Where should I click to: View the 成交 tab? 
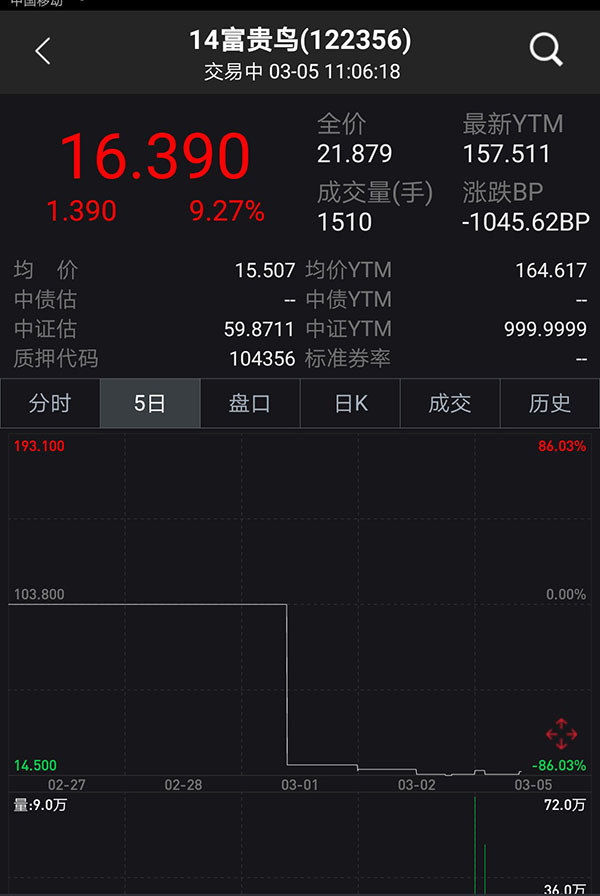click(450, 404)
